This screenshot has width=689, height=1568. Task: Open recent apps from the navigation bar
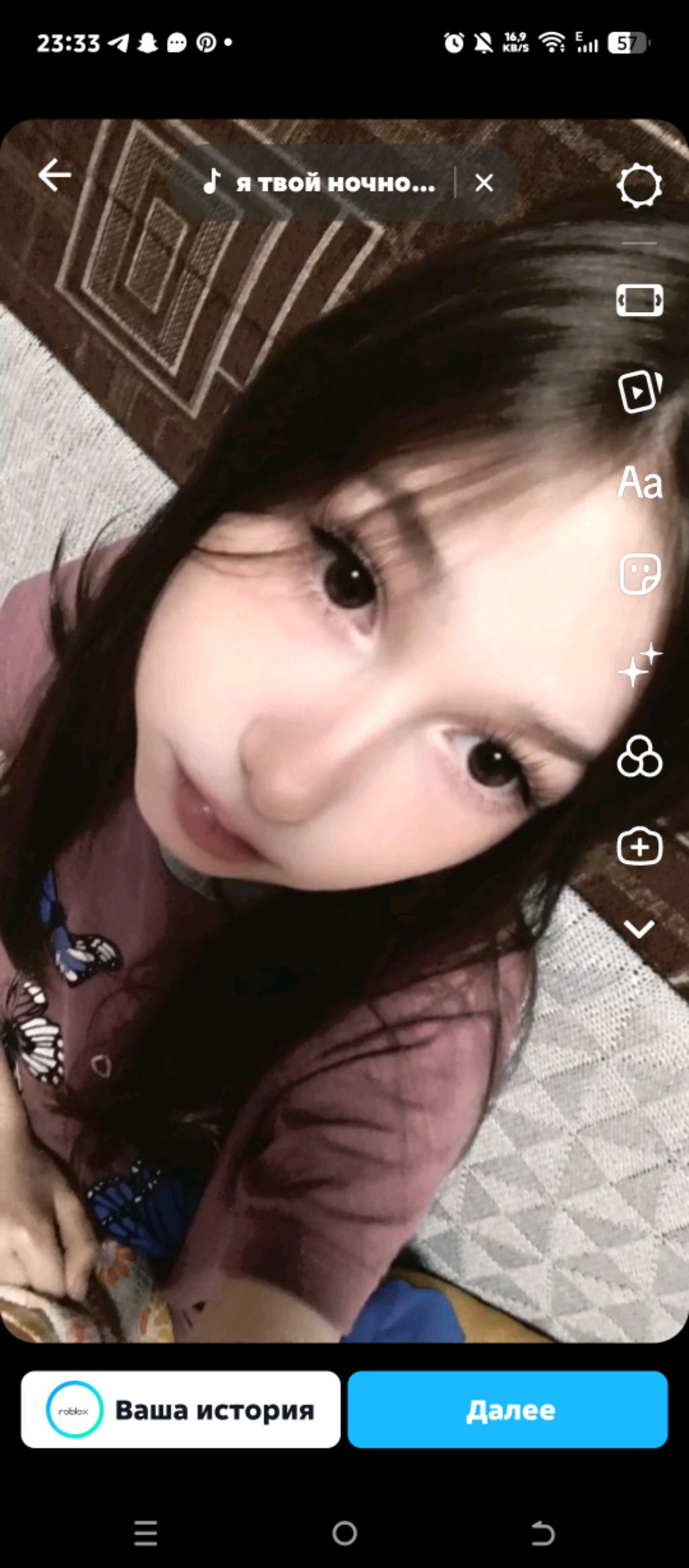tap(145, 1533)
